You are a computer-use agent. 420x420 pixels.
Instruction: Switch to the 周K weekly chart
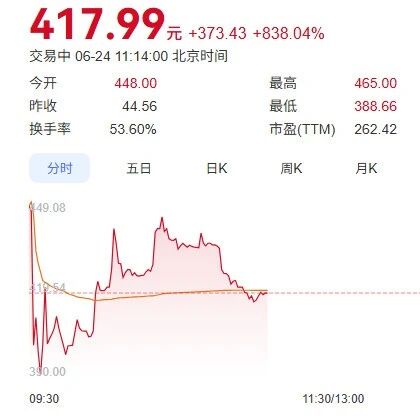[x=291, y=168]
